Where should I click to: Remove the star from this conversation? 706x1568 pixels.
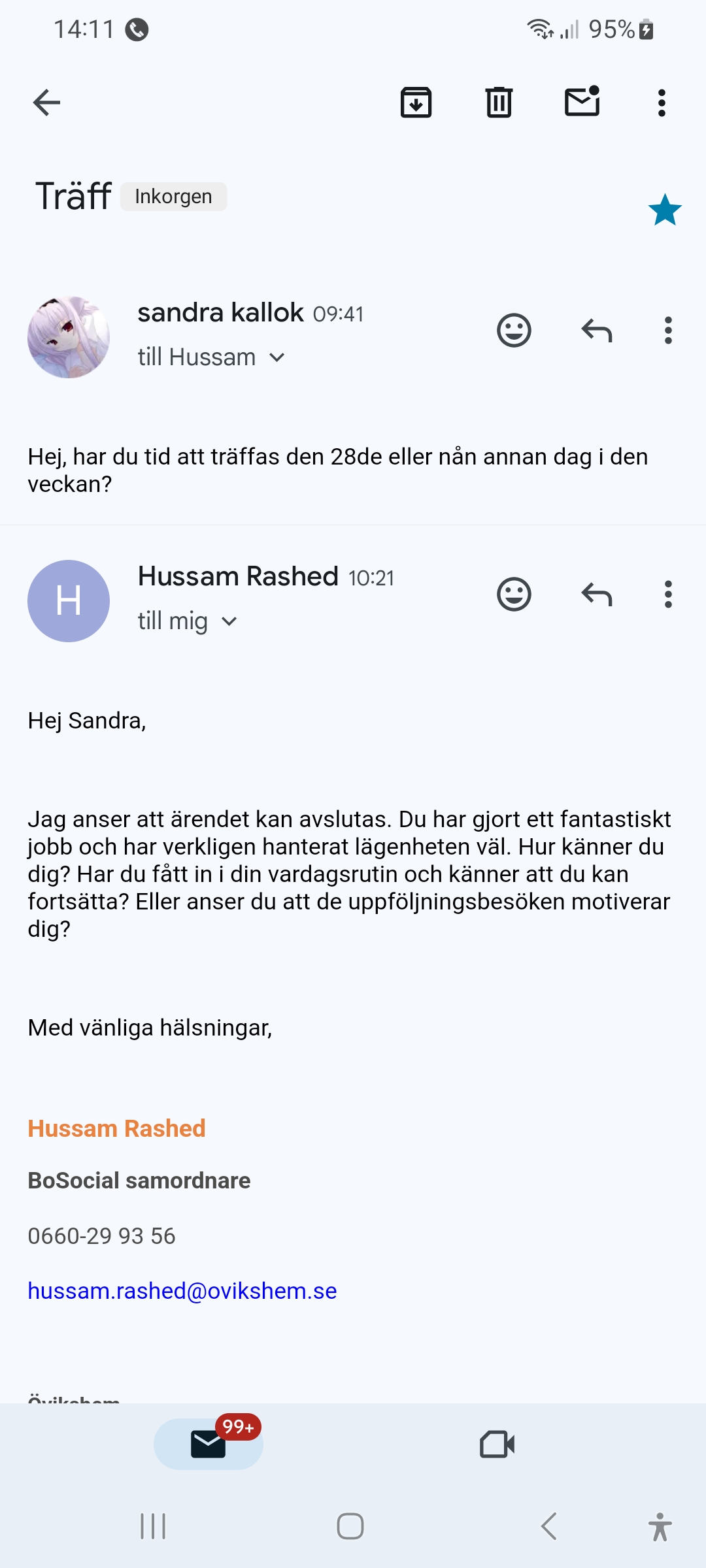(665, 210)
